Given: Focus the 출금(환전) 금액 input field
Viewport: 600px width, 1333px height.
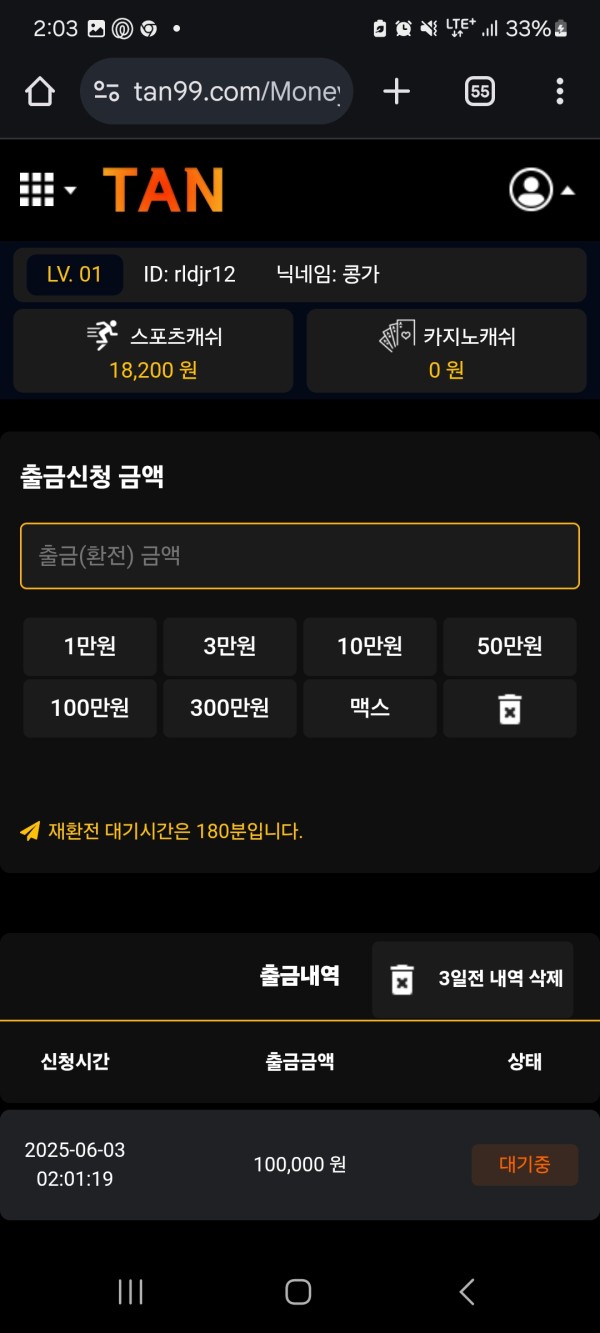Looking at the screenshot, I should 300,556.
